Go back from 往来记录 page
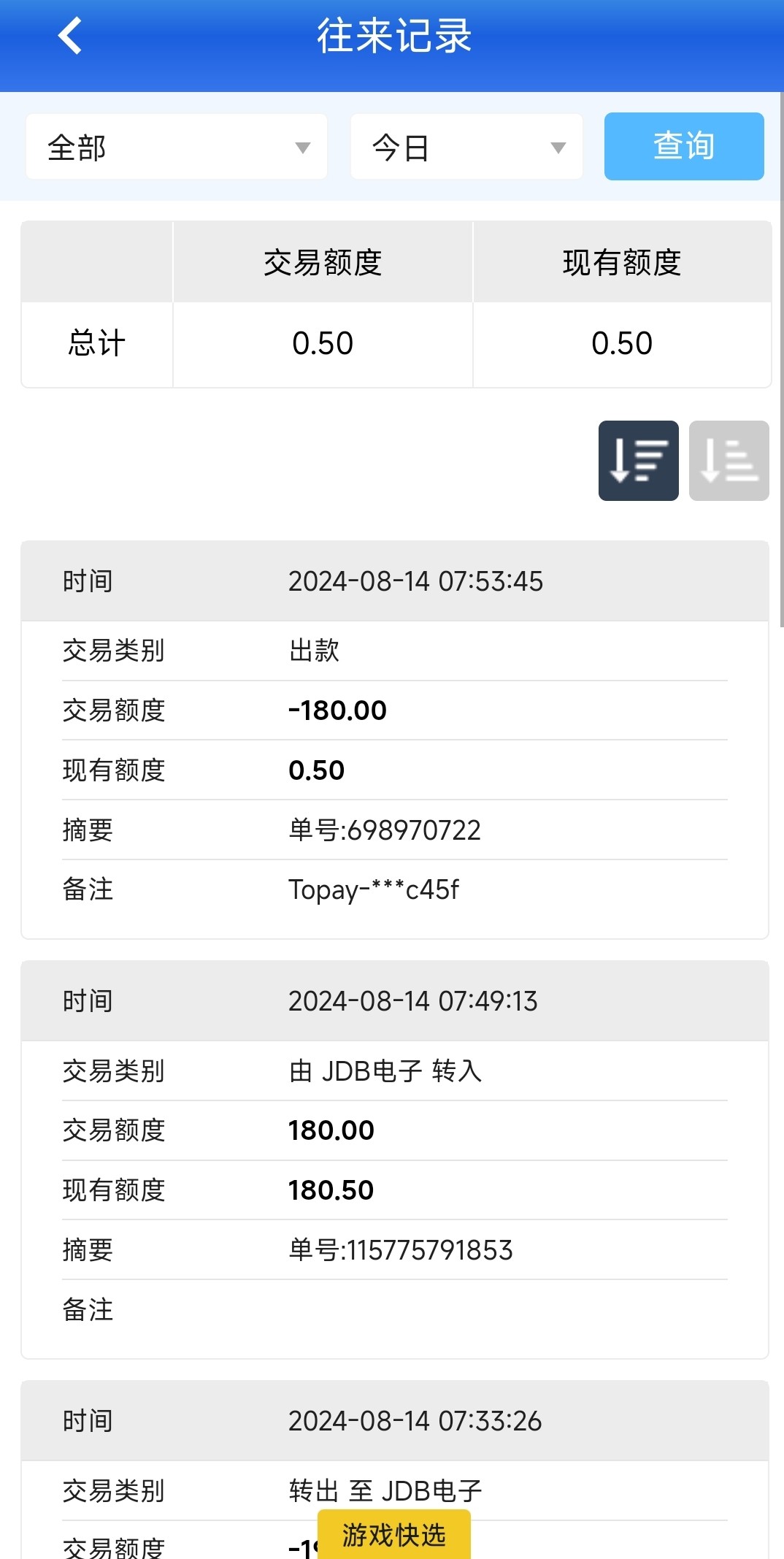The width and height of the screenshot is (784, 1559). (70, 36)
